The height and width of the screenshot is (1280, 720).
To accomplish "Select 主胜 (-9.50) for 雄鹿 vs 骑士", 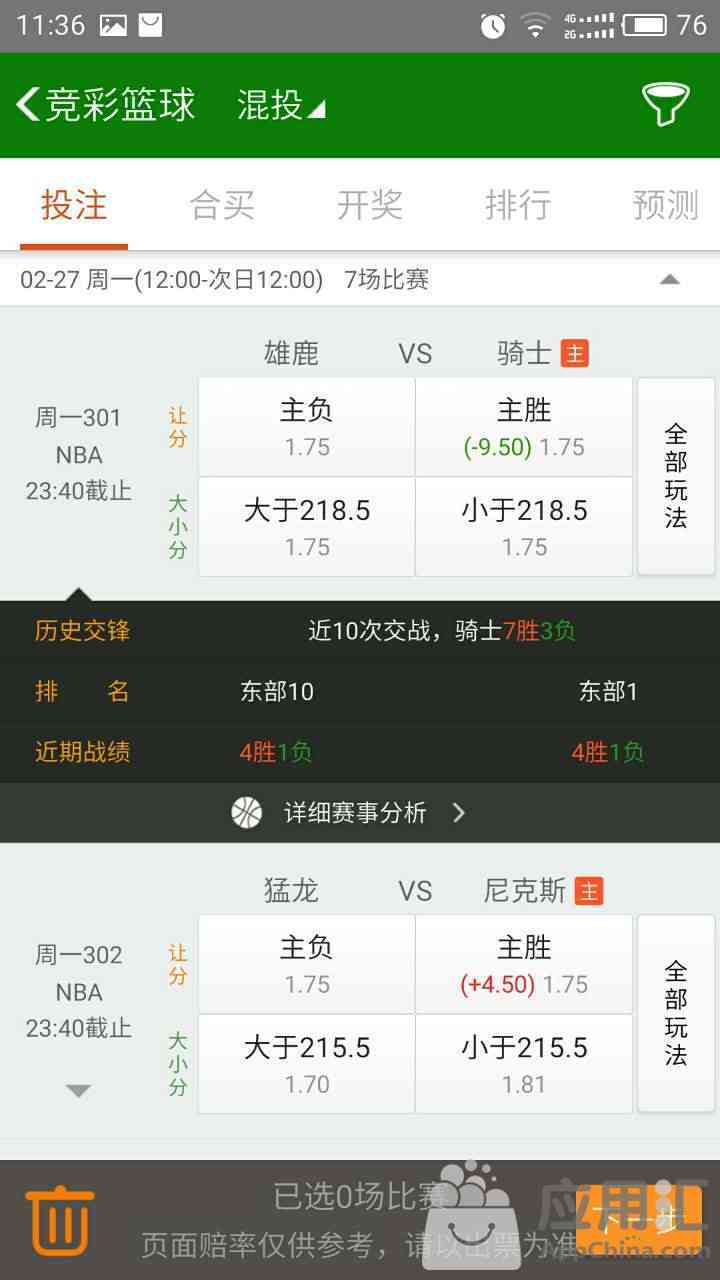I will 524,427.
